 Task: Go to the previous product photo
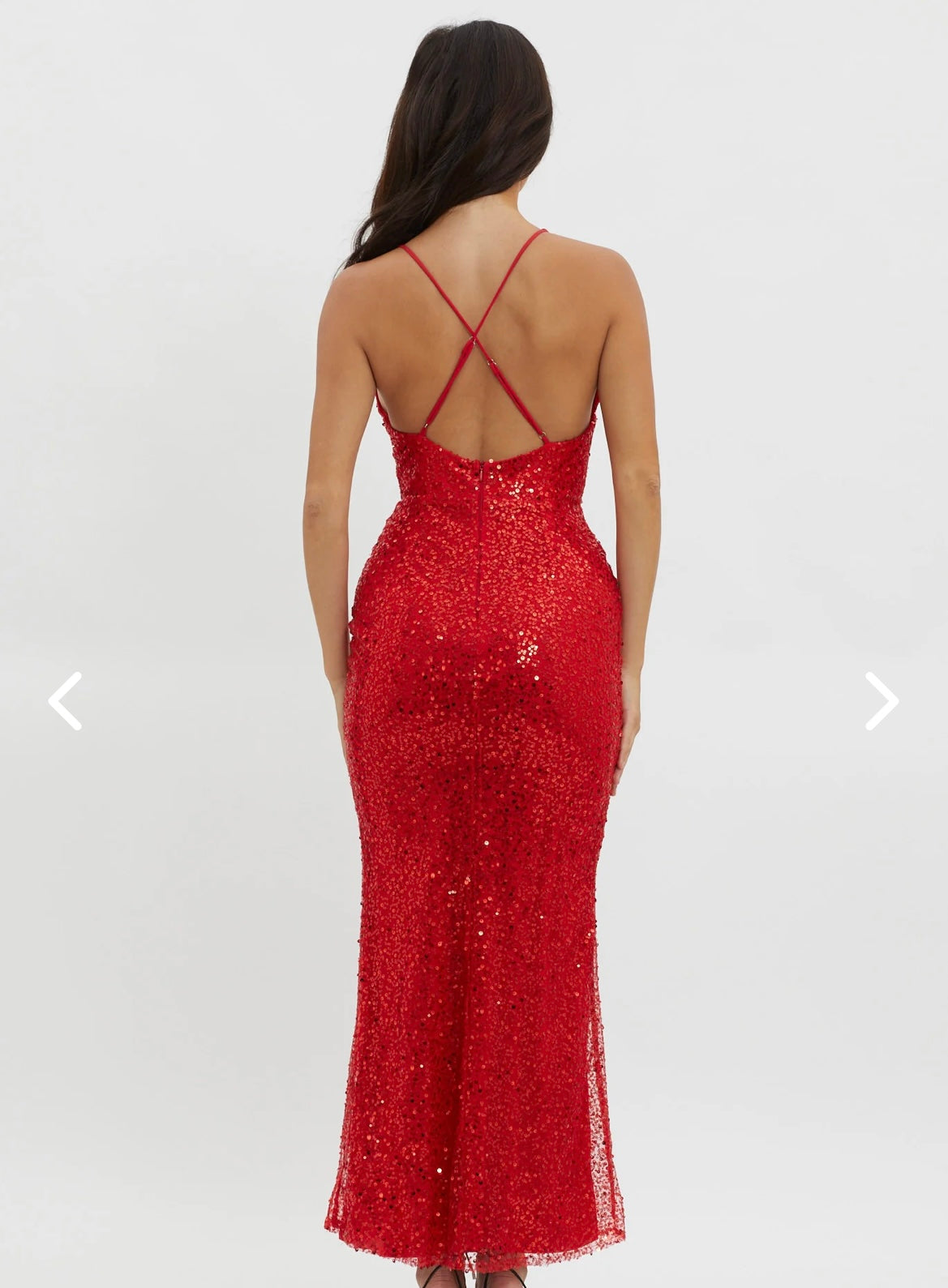(x=66, y=700)
